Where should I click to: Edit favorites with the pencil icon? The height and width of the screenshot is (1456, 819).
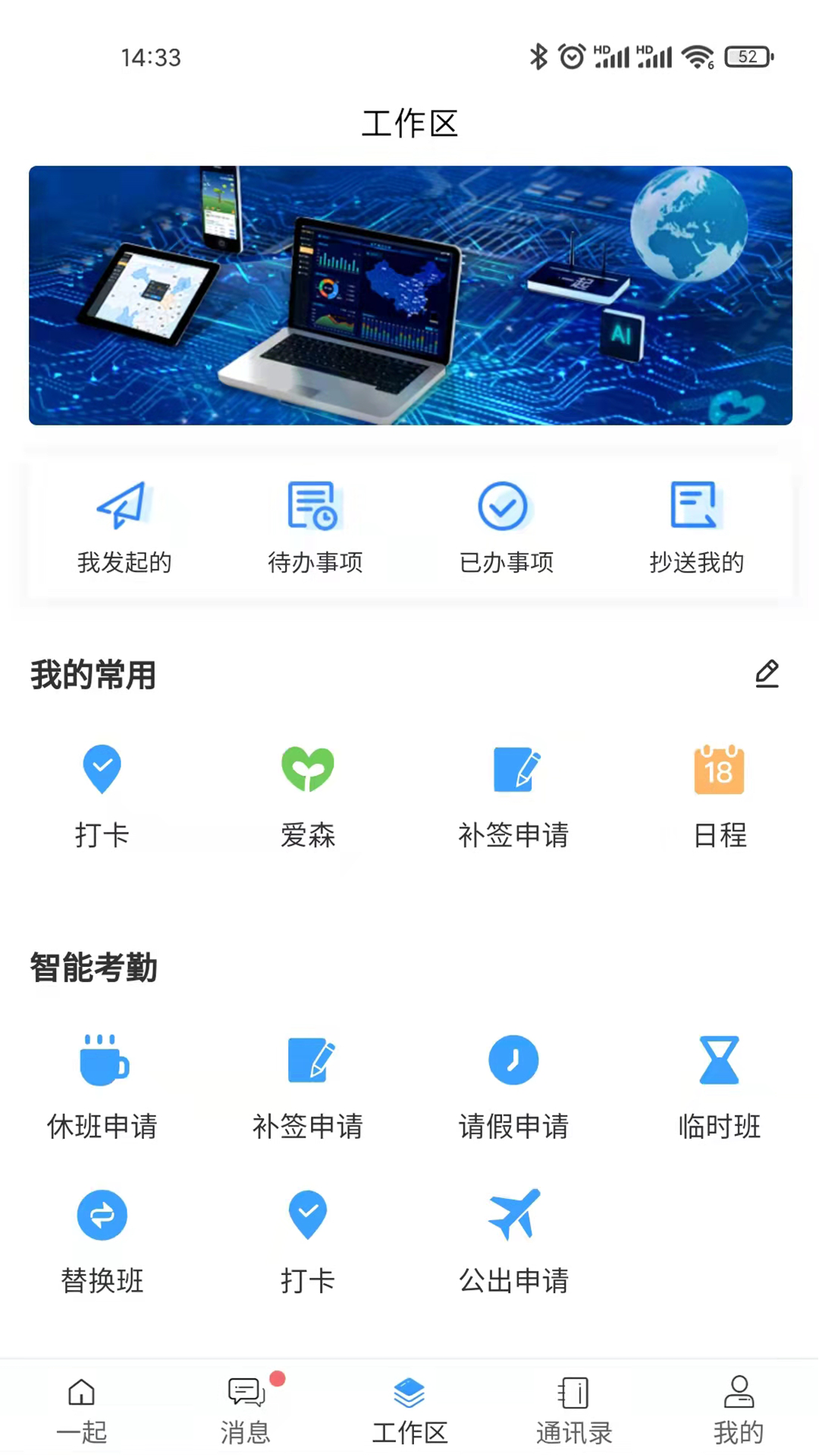click(x=767, y=673)
